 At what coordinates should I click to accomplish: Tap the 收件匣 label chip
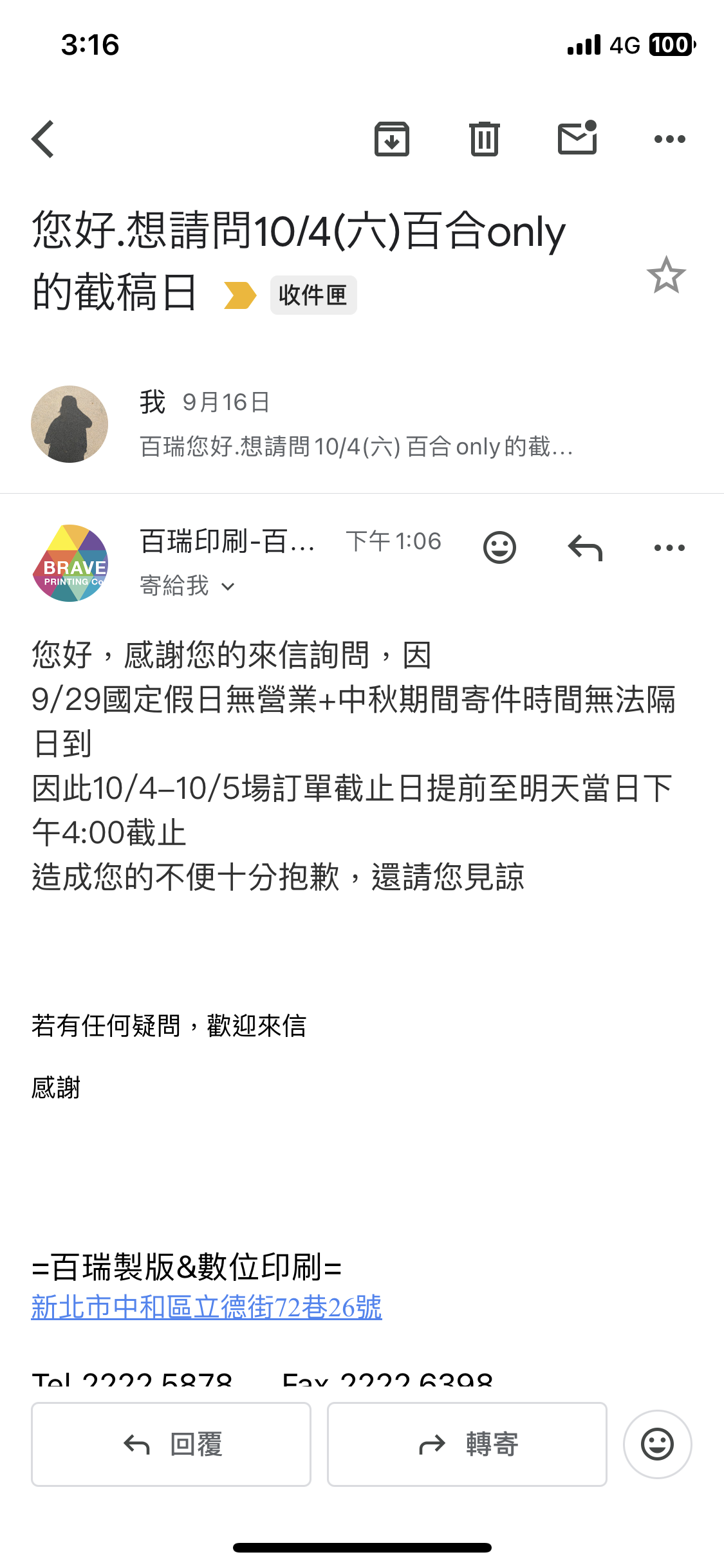313,295
